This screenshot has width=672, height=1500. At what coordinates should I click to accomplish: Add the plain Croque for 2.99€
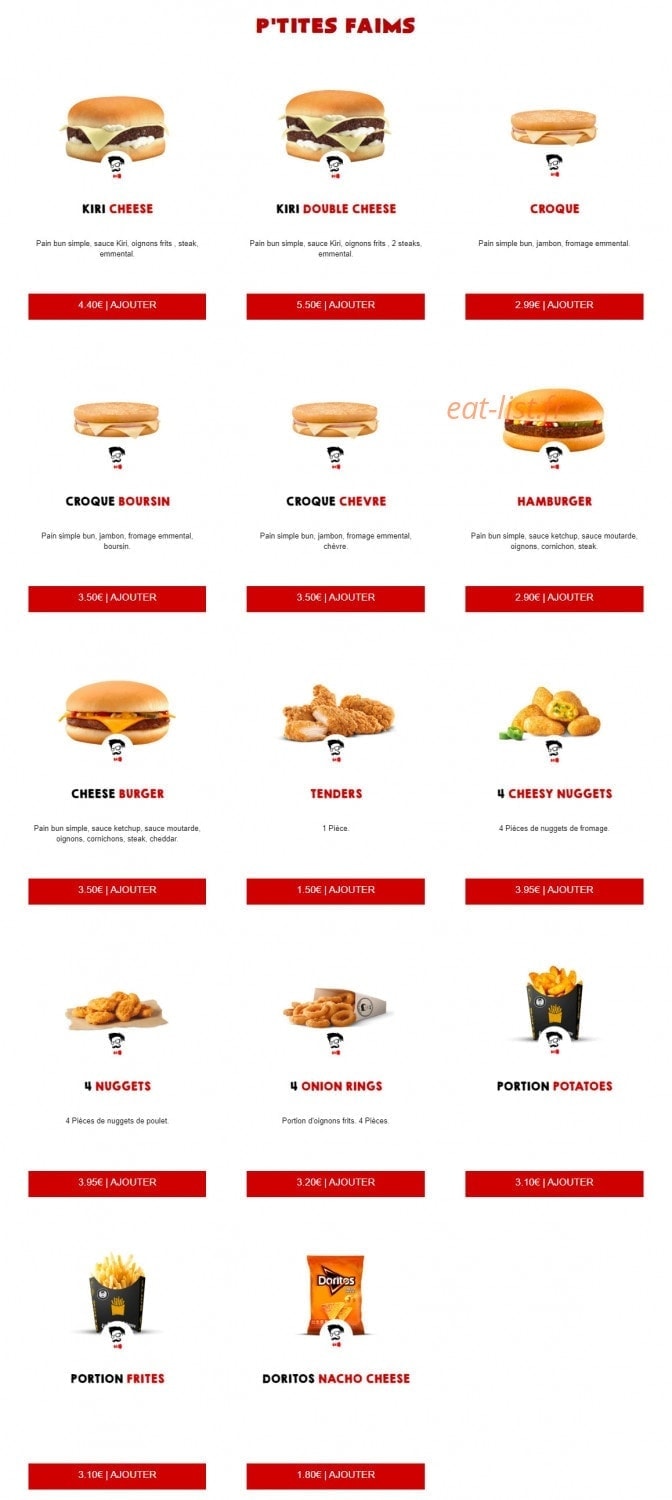pos(554,305)
